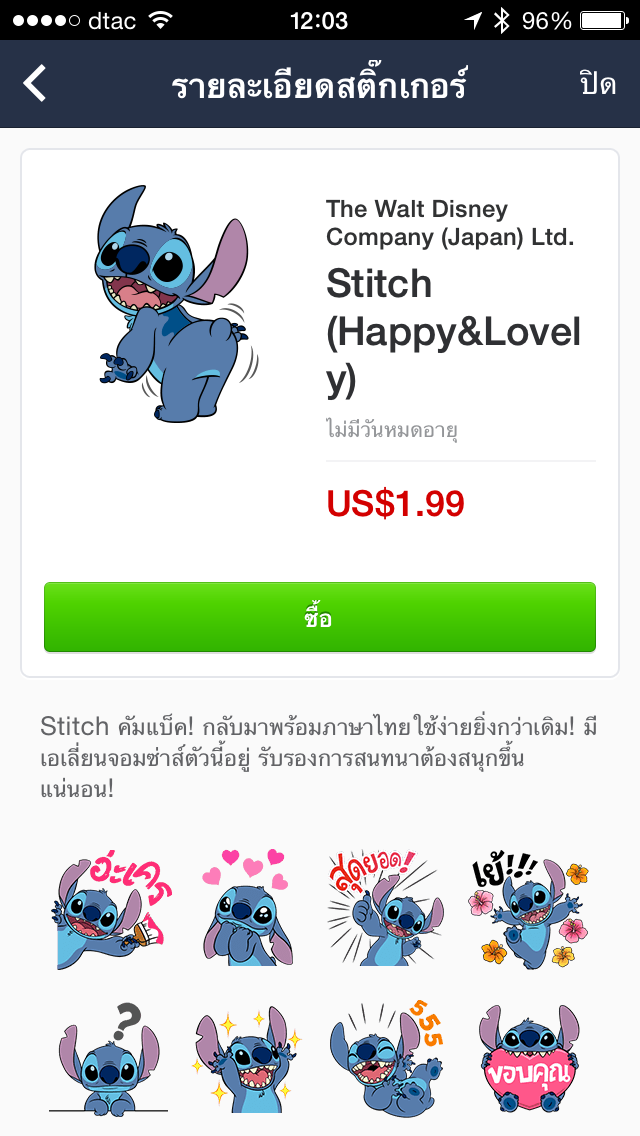Image resolution: width=640 pixels, height=1136 pixels.
Task: Preview the เย้ Stitch sticker with flowers
Action: tap(527, 908)
